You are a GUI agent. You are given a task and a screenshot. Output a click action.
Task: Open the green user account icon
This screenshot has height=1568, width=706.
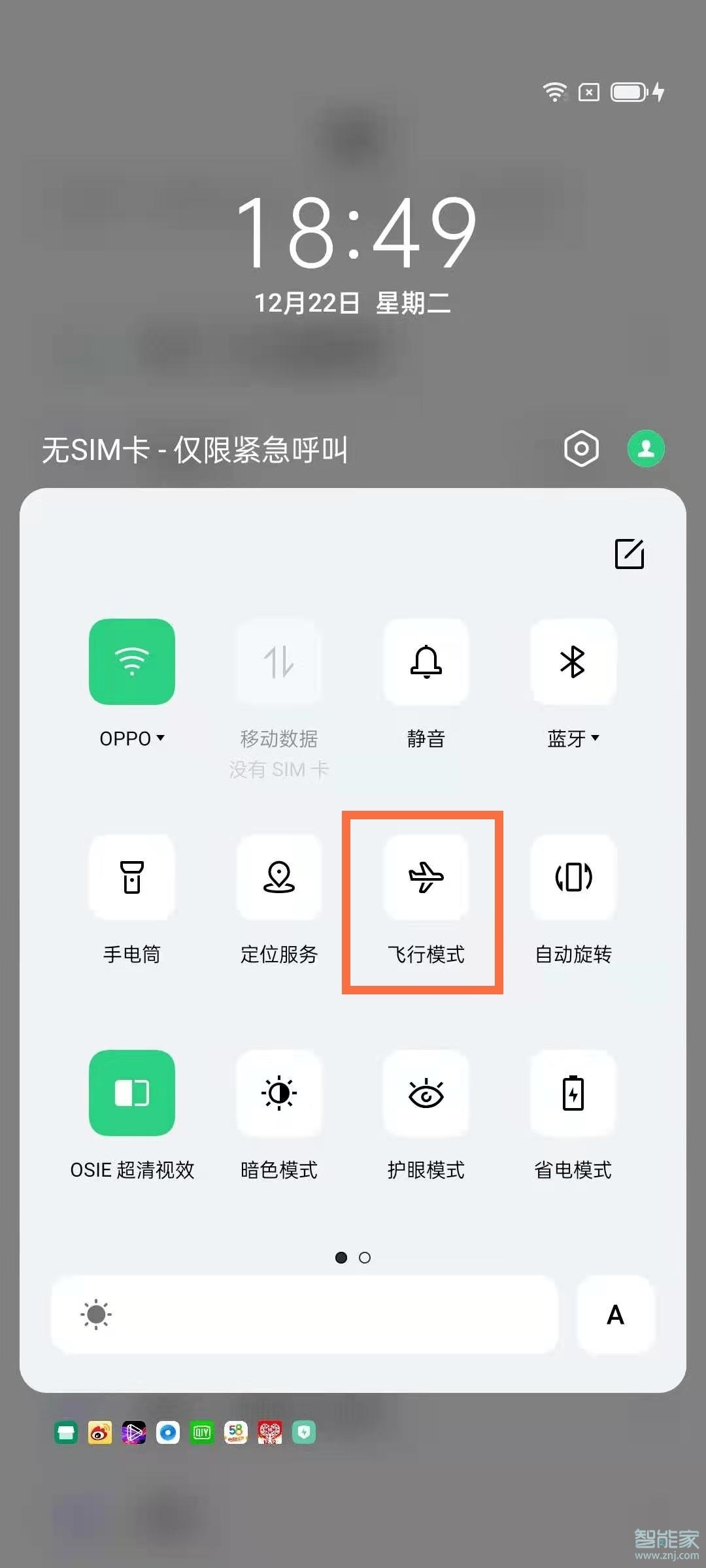pos(646,449)
